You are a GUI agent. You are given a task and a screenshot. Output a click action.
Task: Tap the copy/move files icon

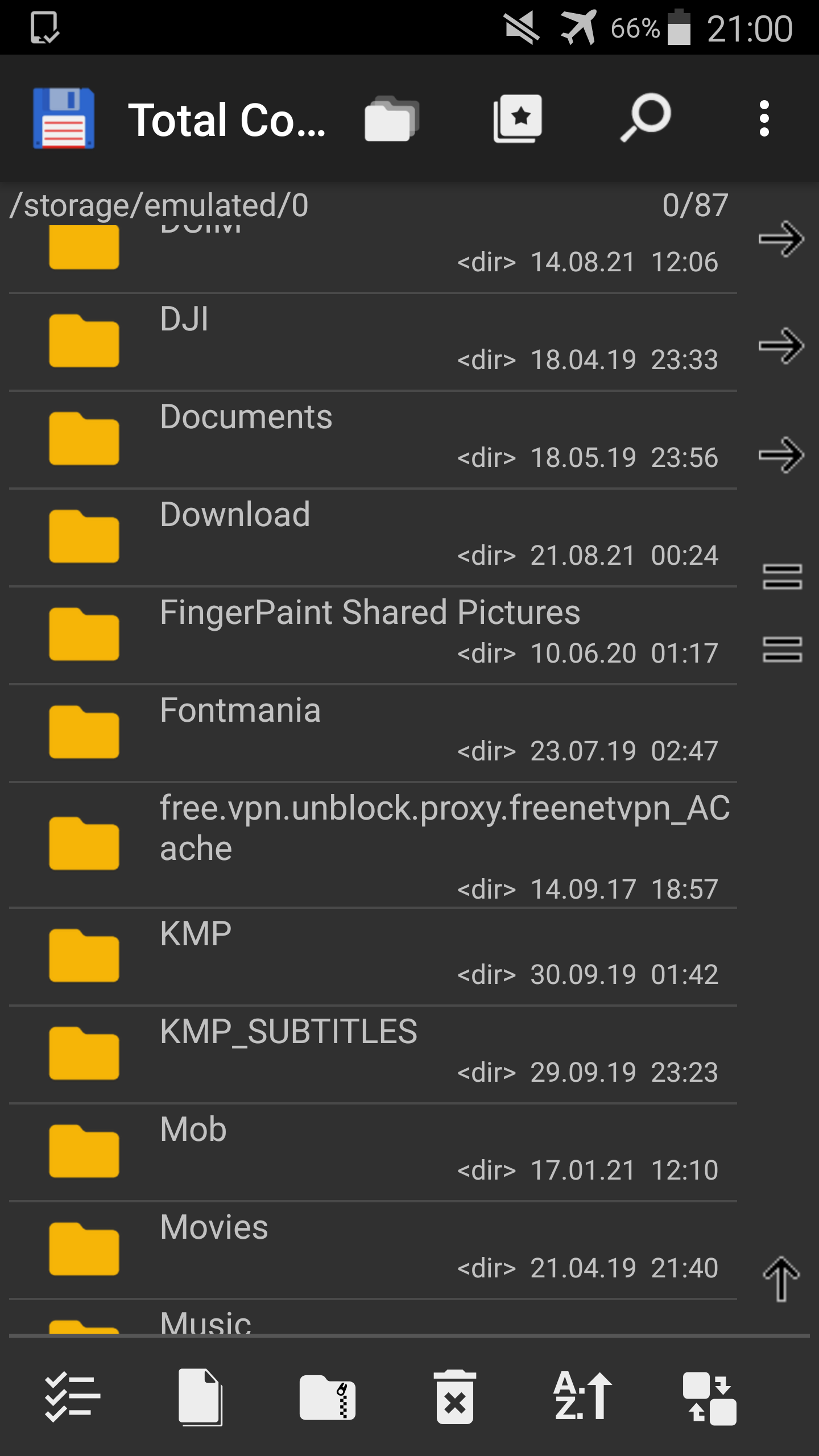click(200, 1397)
